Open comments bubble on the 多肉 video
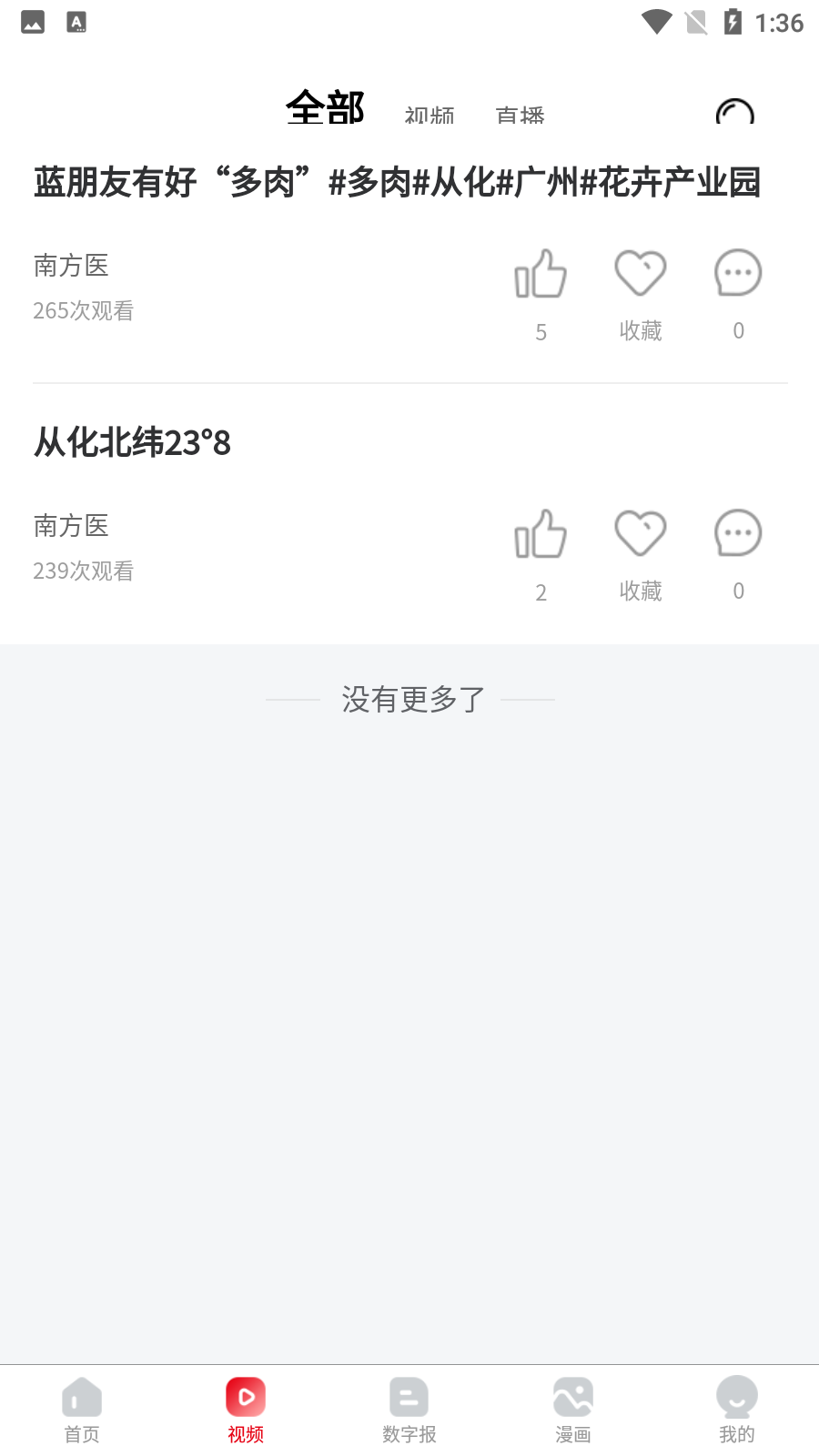 737,271
